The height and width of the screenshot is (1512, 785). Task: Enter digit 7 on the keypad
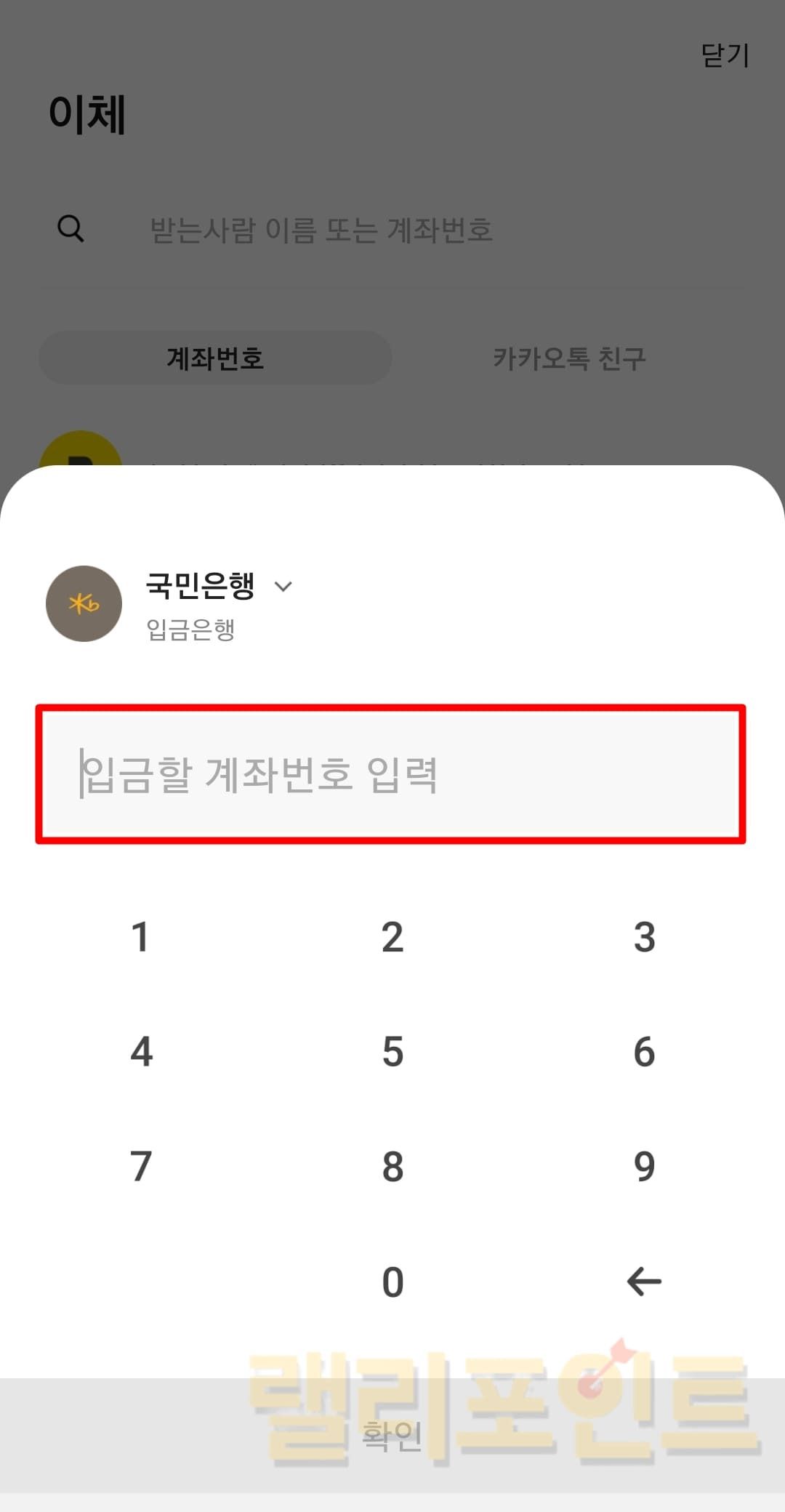point(141,1167)
